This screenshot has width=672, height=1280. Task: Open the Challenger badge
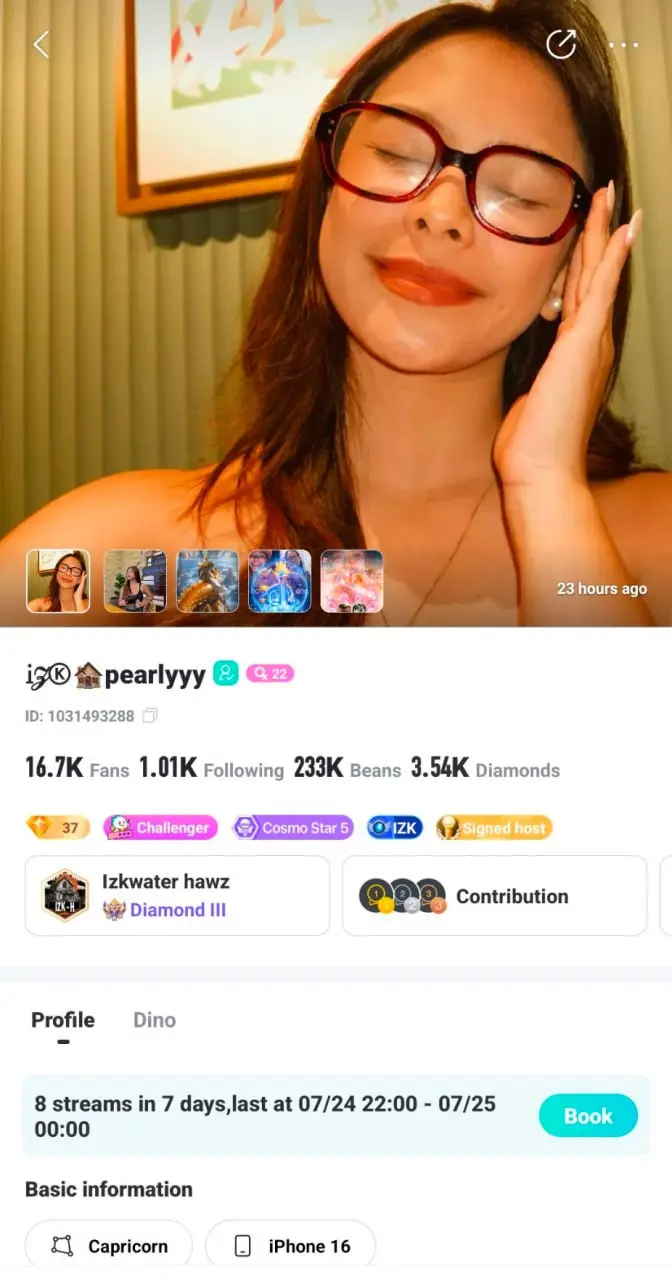pyautogui.click(x=161, y=827)
